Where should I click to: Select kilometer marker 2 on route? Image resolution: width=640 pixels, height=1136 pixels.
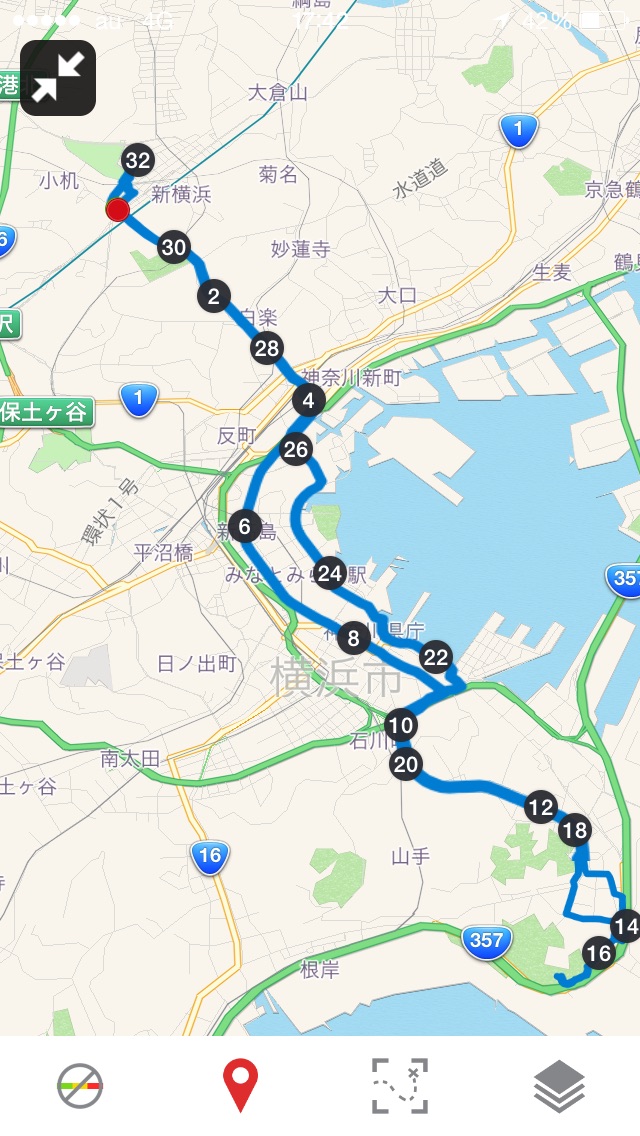click(214, 295)
